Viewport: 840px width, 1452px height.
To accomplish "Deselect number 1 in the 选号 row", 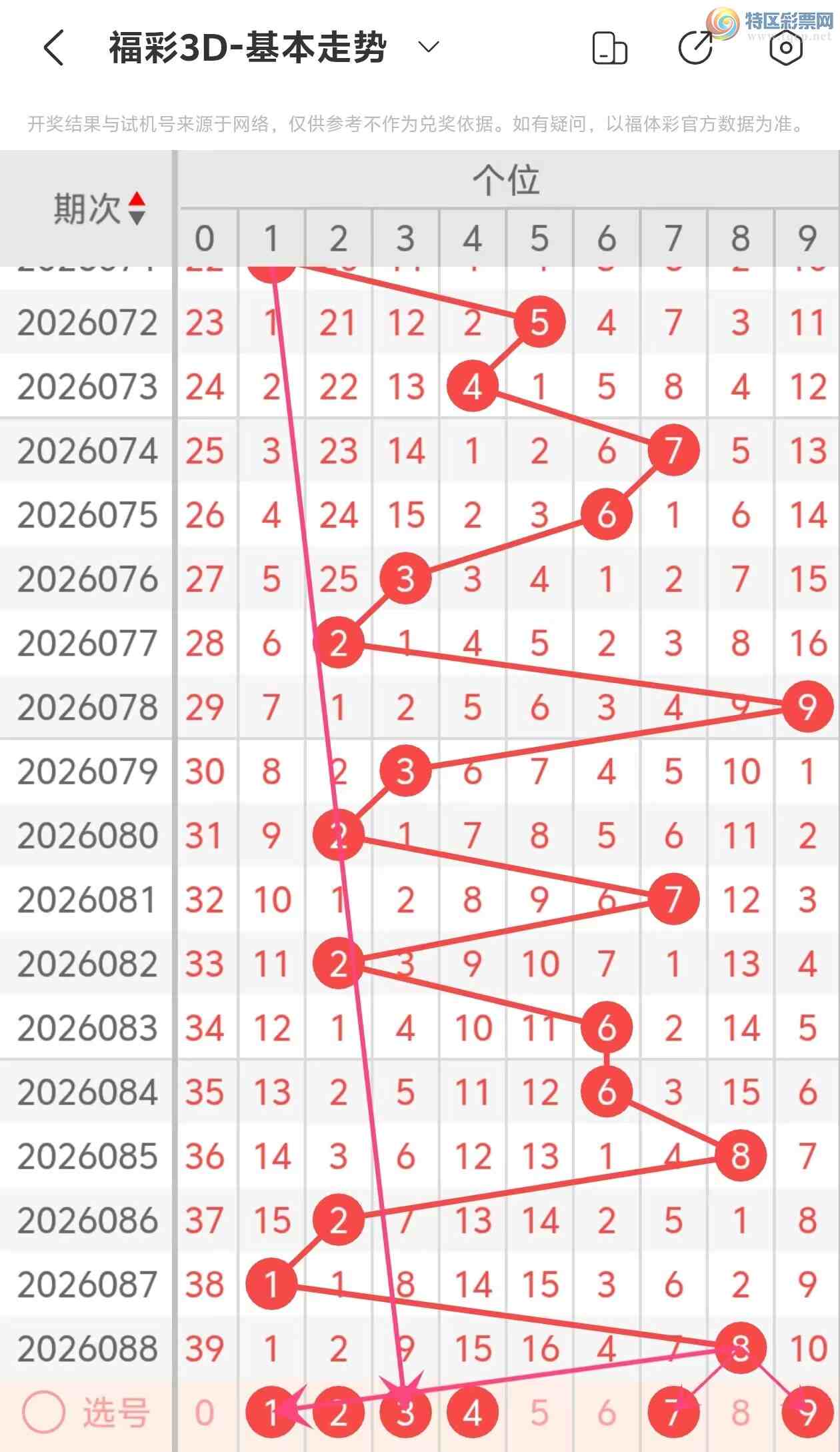I will [x=271, y=1412].
